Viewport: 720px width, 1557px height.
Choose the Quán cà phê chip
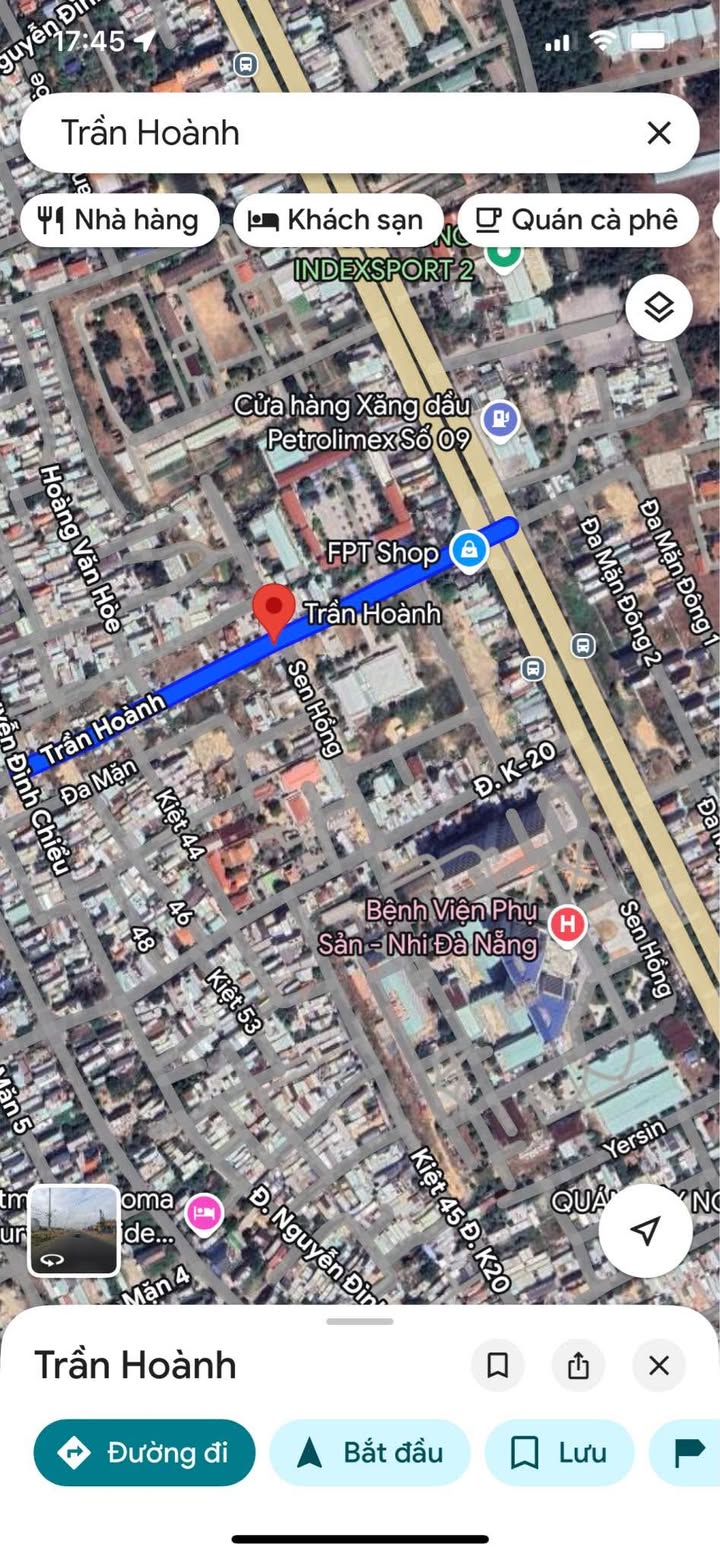(x=577, y=220)
